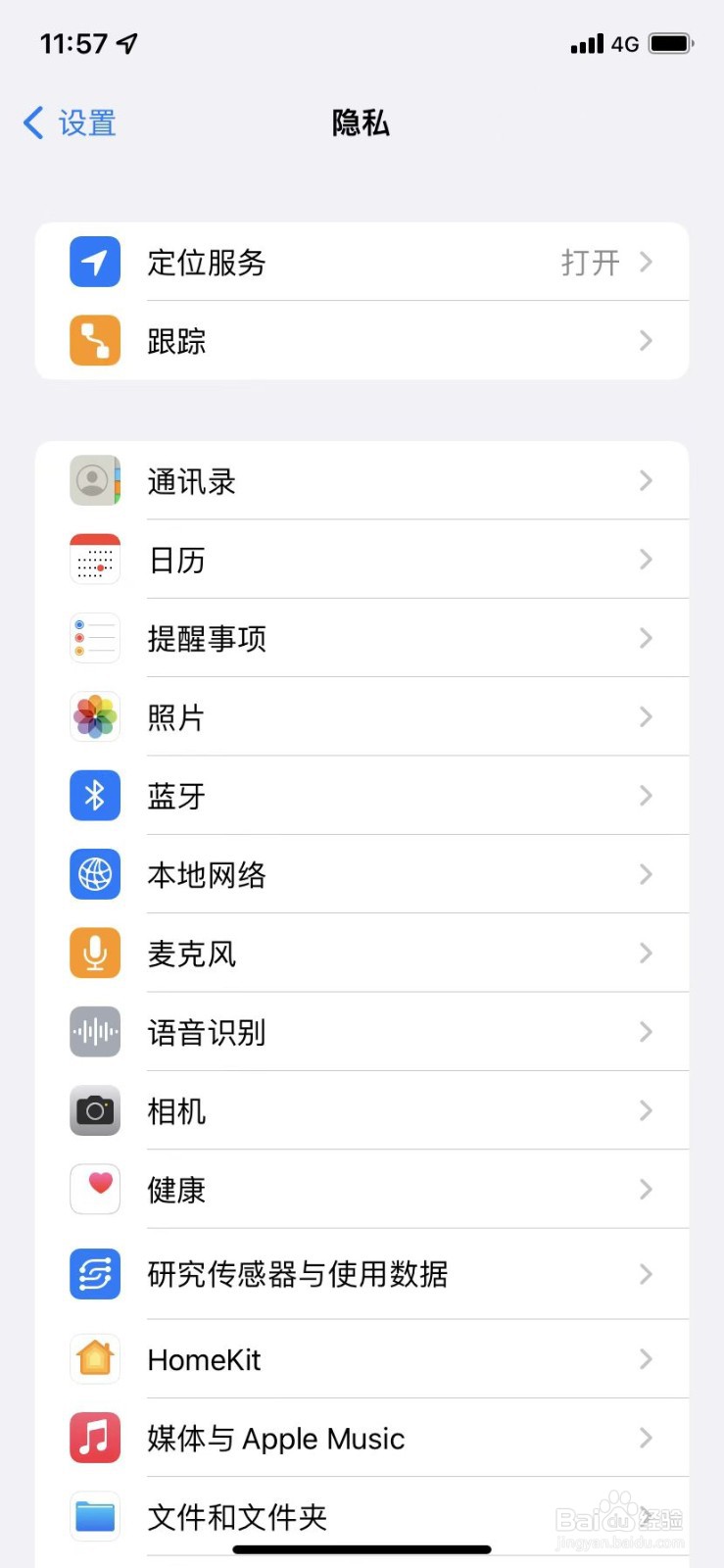The image size is (724, 1568).
Task: Open 相机 access settings
Action: click(x=362, y=1110)
